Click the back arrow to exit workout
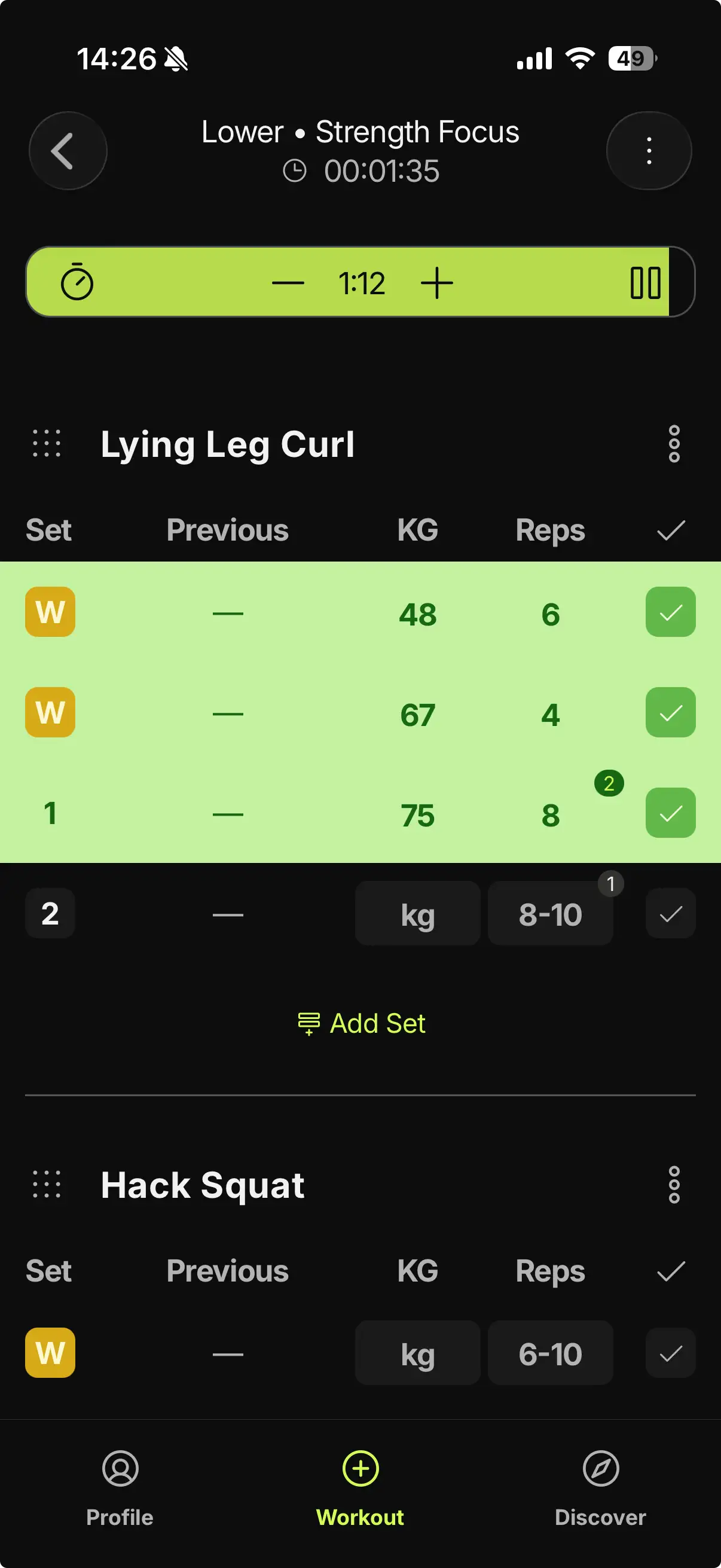Viewport: 721px width, 1568px height. click(x=67, y=150)
